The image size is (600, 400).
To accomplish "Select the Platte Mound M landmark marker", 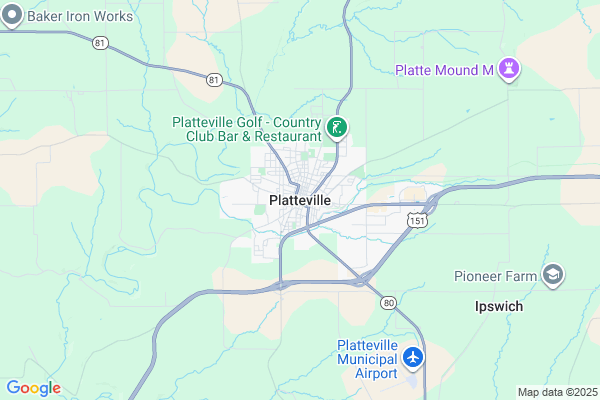I will 512,70.
